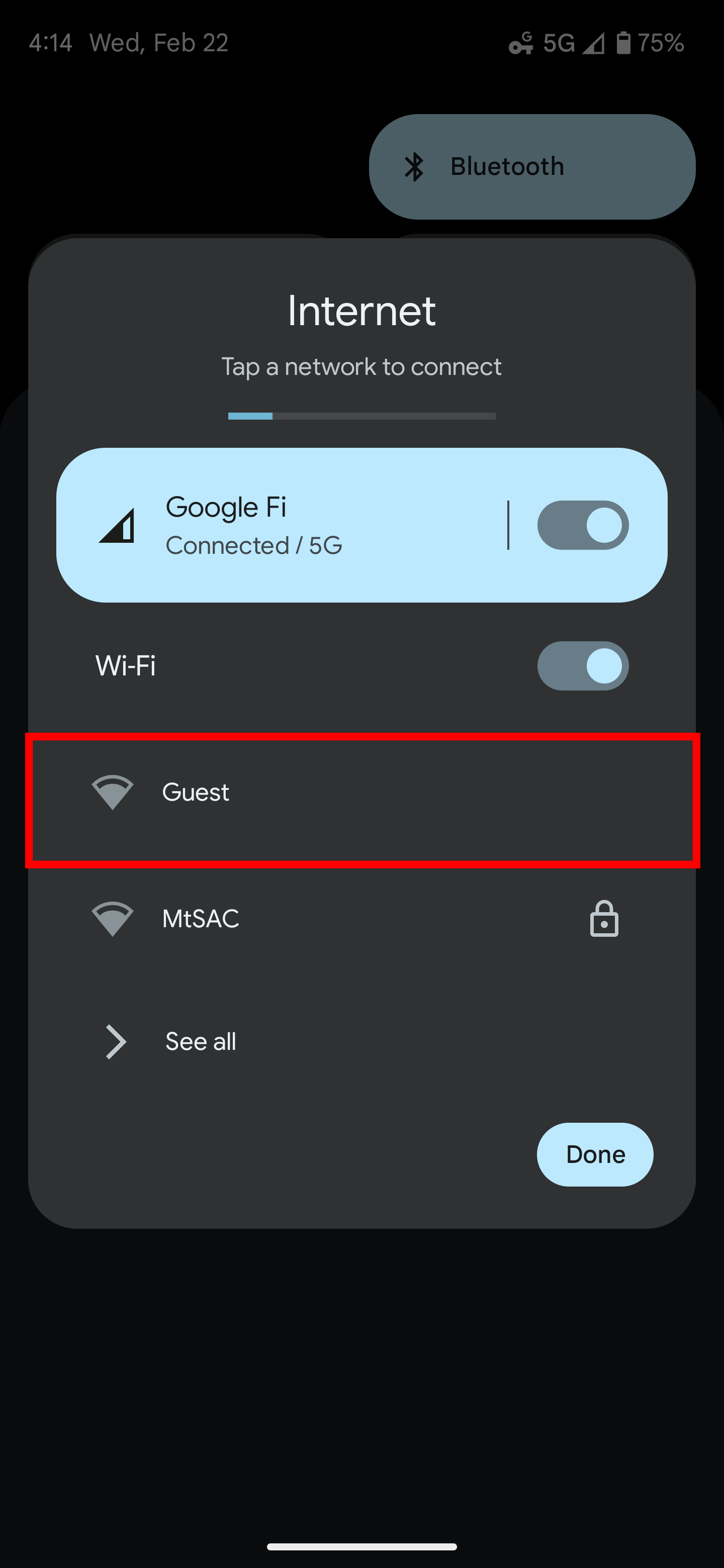
Task: Disable the Google Fi connection toggle
Action: click(583, 525)
